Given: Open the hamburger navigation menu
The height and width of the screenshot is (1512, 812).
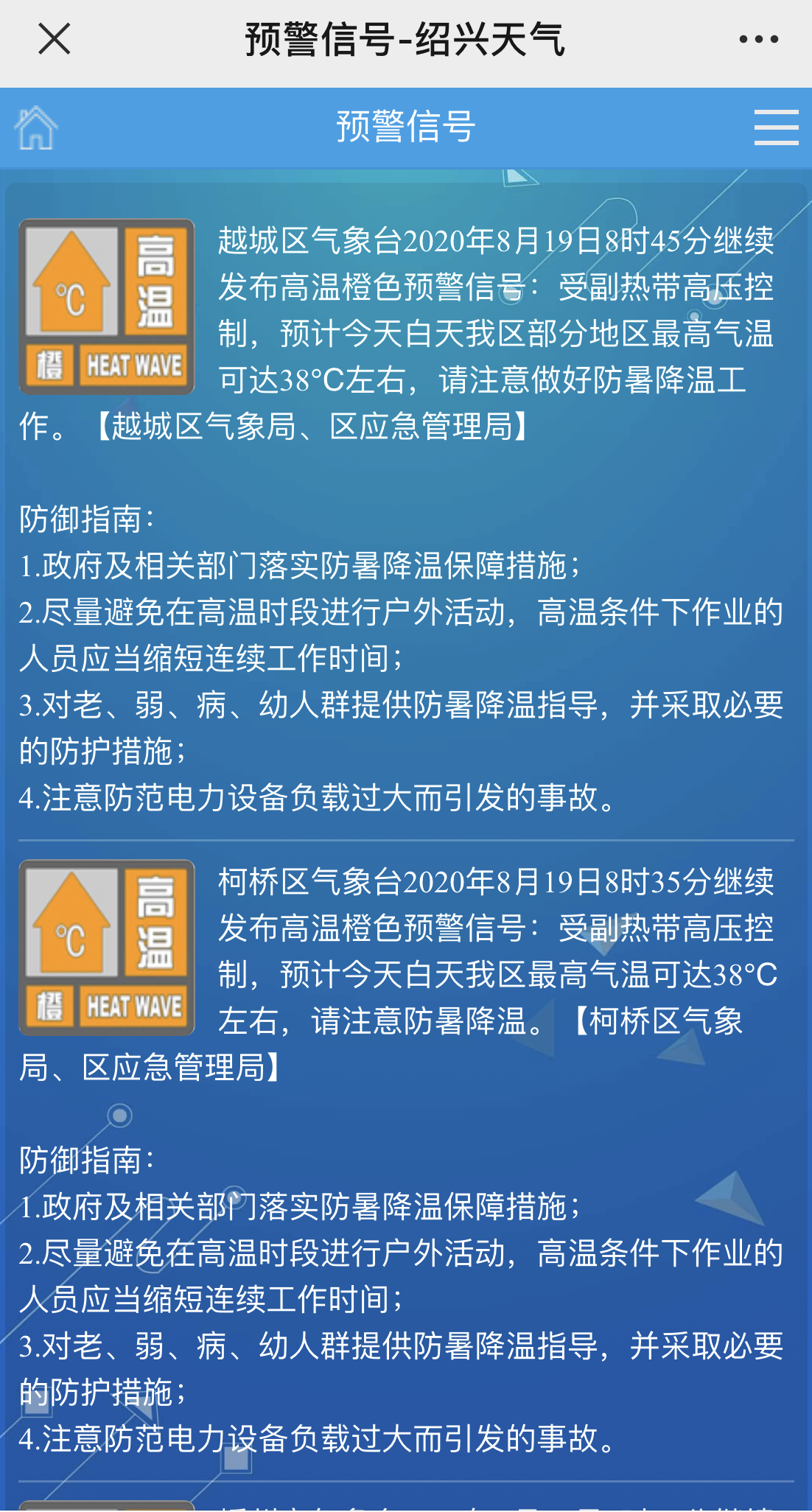Looking at the screenshot, I should pyautogui.click(x=776, y=127).
